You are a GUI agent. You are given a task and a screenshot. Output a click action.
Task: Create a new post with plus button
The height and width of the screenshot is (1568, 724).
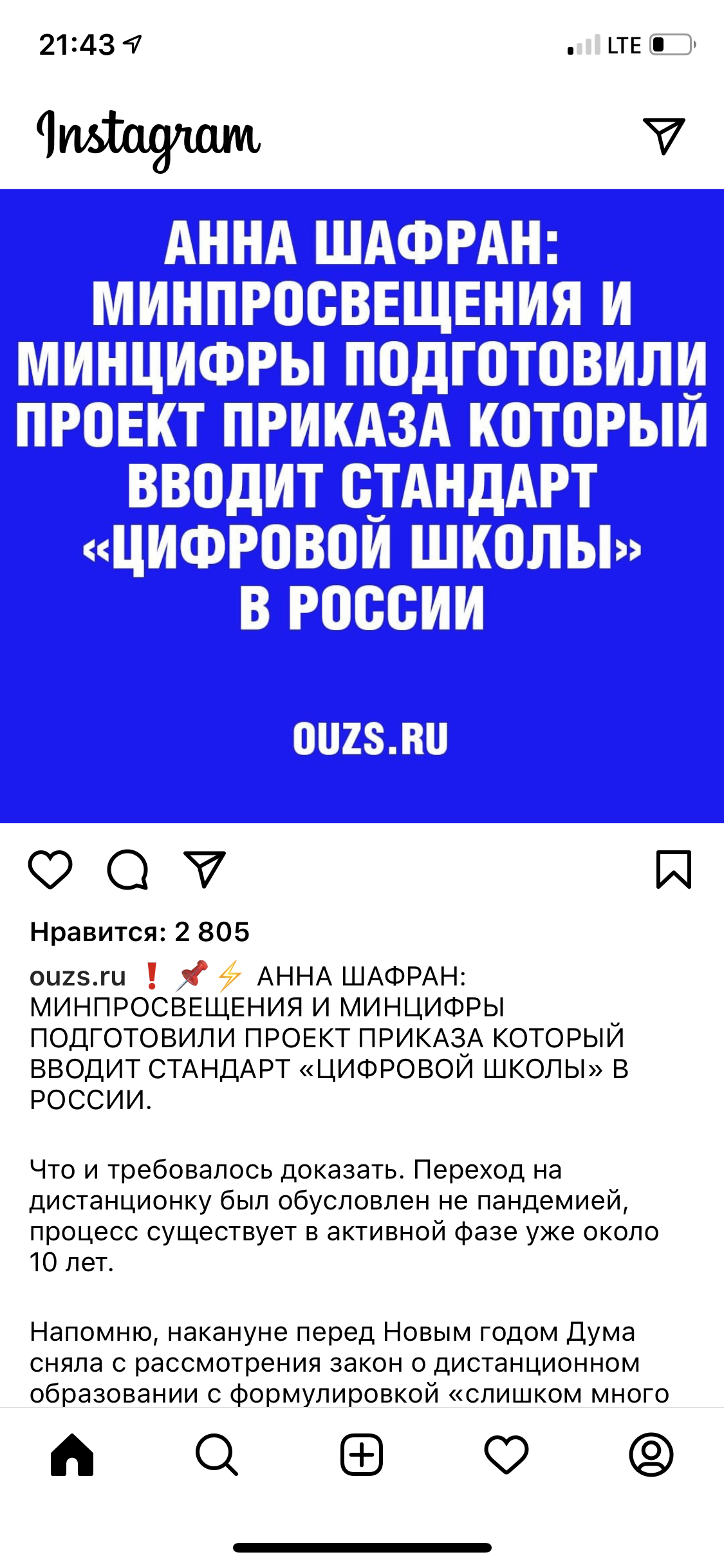click(x=362, y=1454)
